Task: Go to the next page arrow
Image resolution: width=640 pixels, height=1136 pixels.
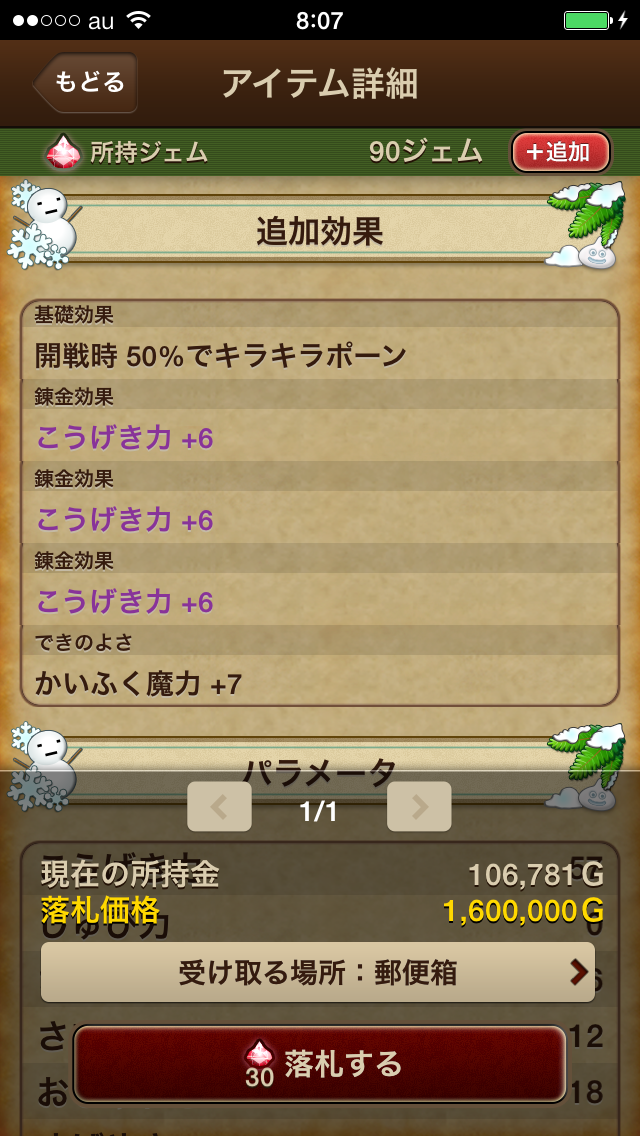Action: click(419, 807)
